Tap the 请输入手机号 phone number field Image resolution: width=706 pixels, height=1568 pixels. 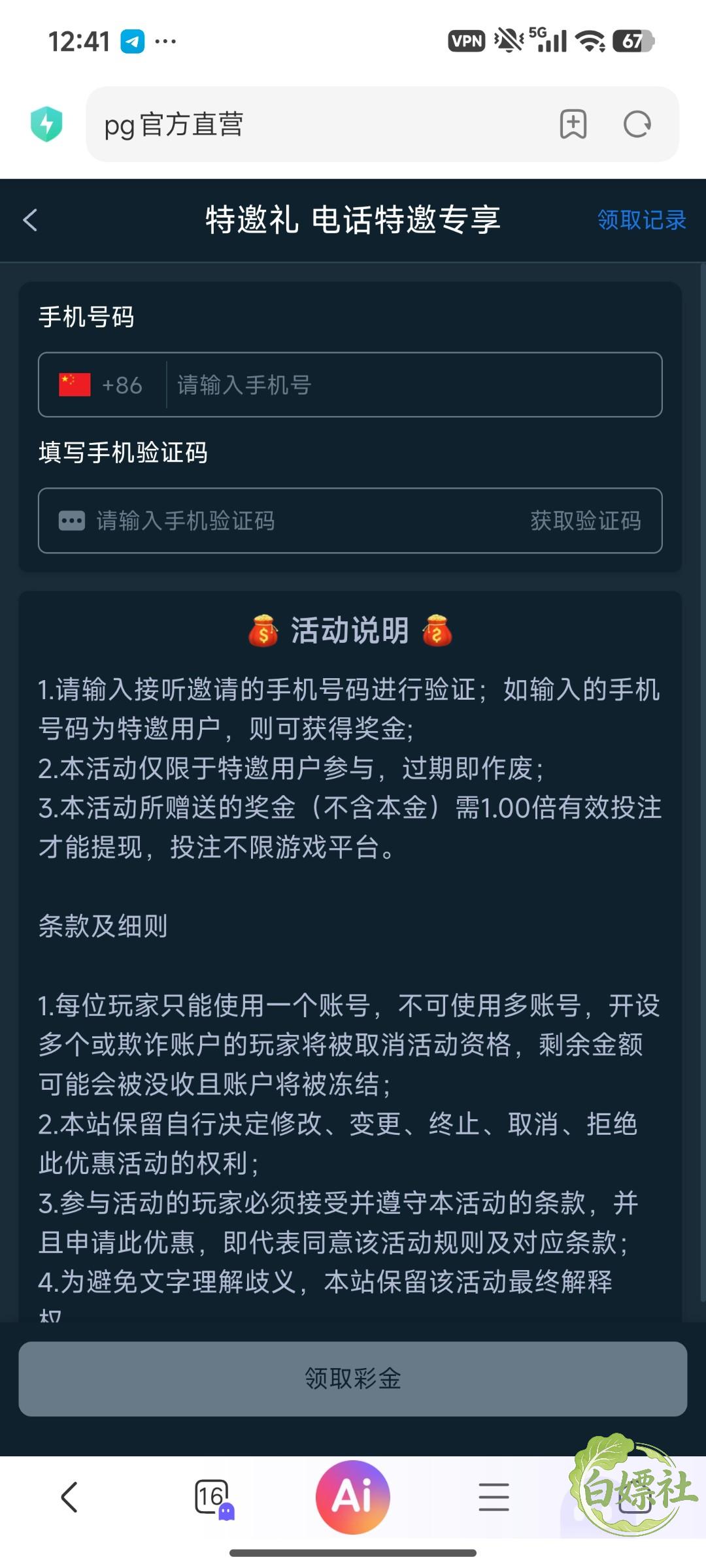pyautogui.click(x=413, y=385)
